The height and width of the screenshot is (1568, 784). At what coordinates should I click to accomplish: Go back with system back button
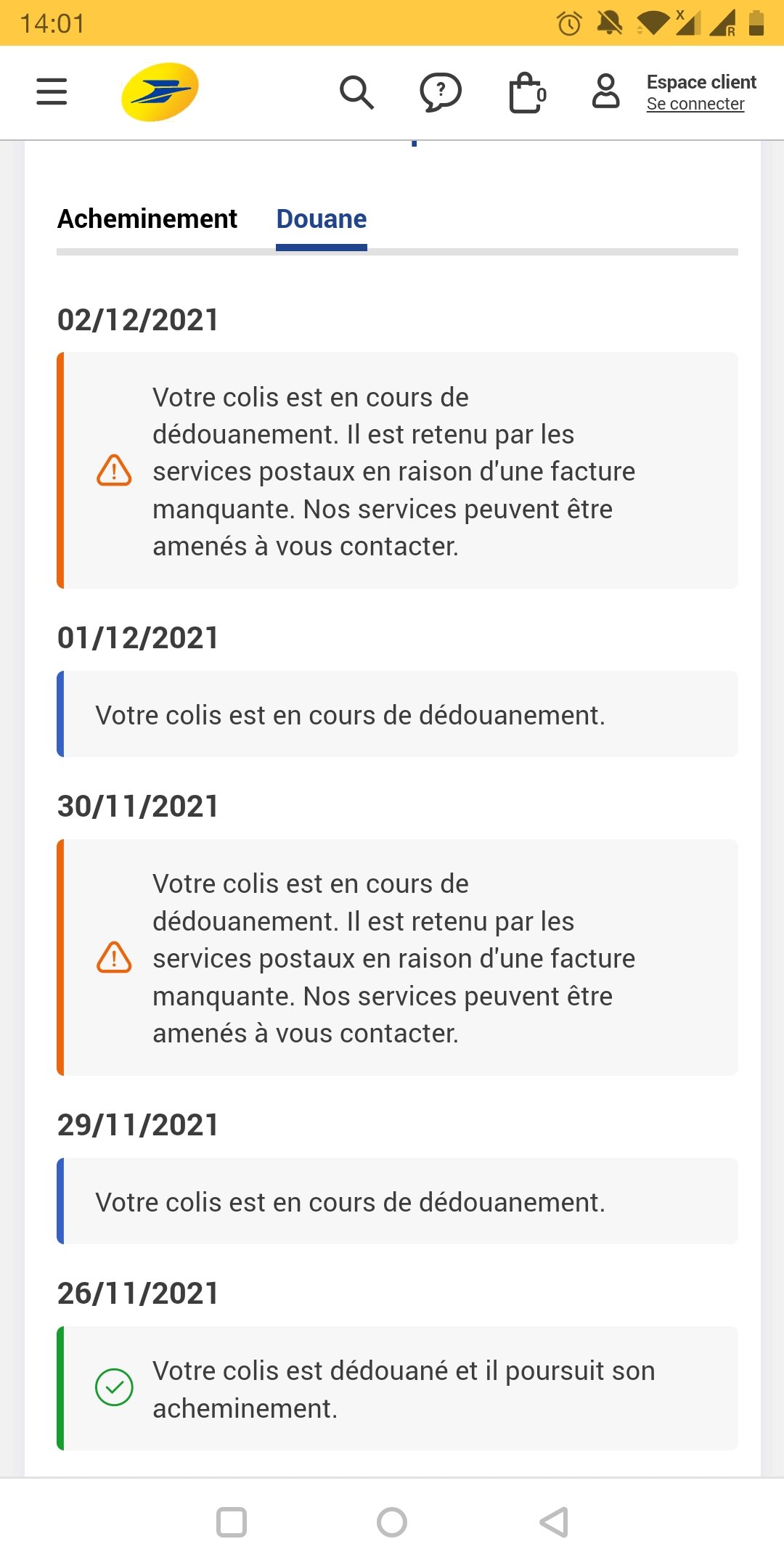(x=554, y=1522)
